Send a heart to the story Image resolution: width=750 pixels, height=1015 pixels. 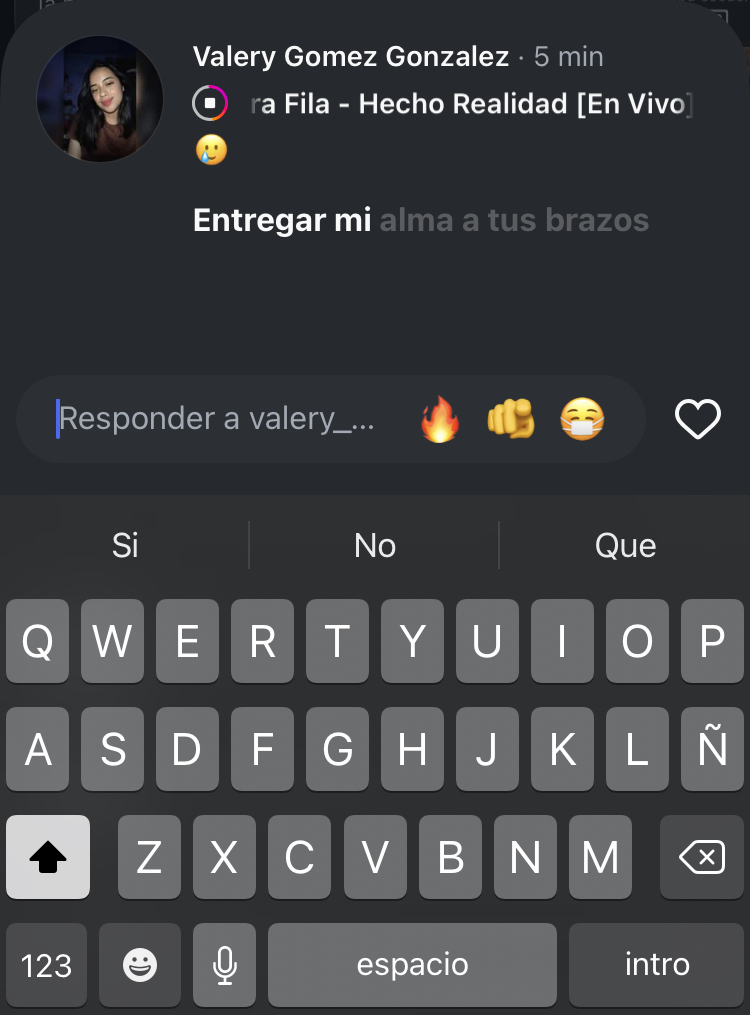pyautogui.click(x=698, y=419)
